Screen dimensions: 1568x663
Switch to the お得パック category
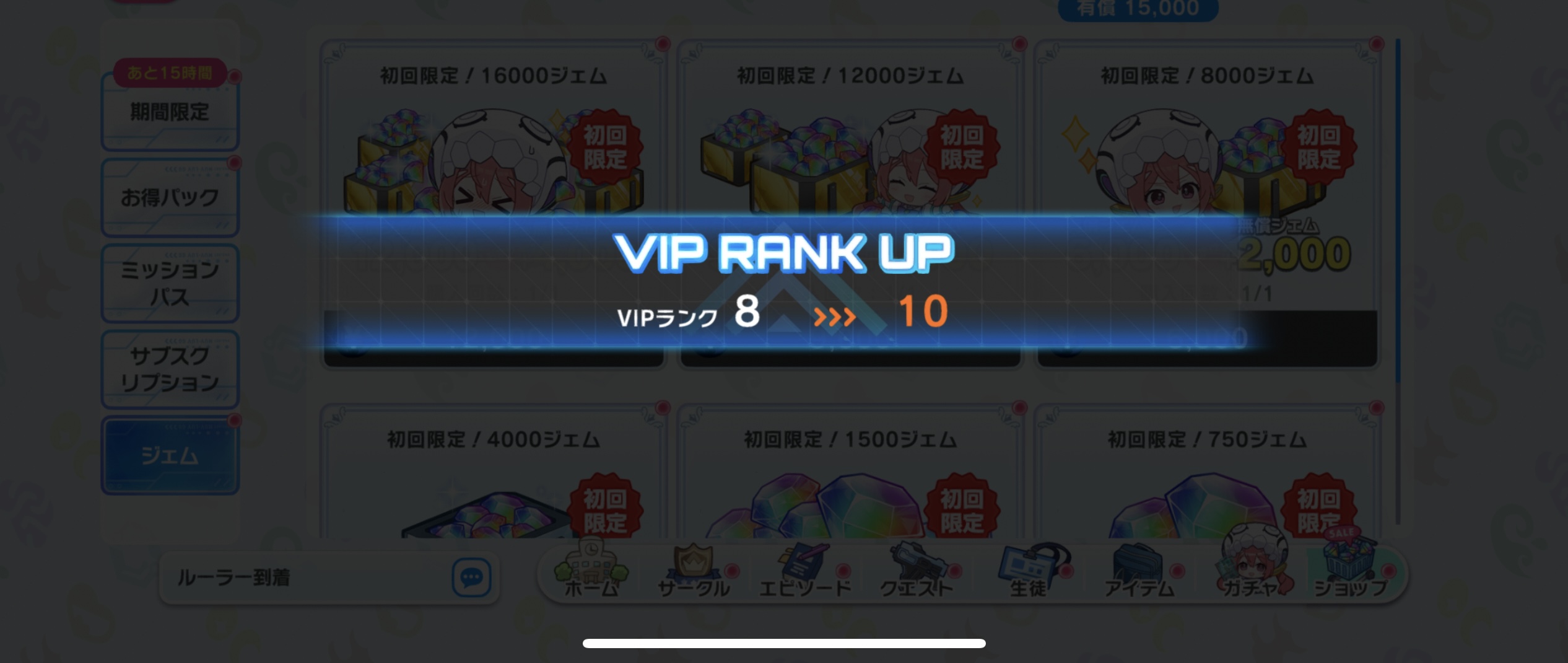click(x=170, y=198)
